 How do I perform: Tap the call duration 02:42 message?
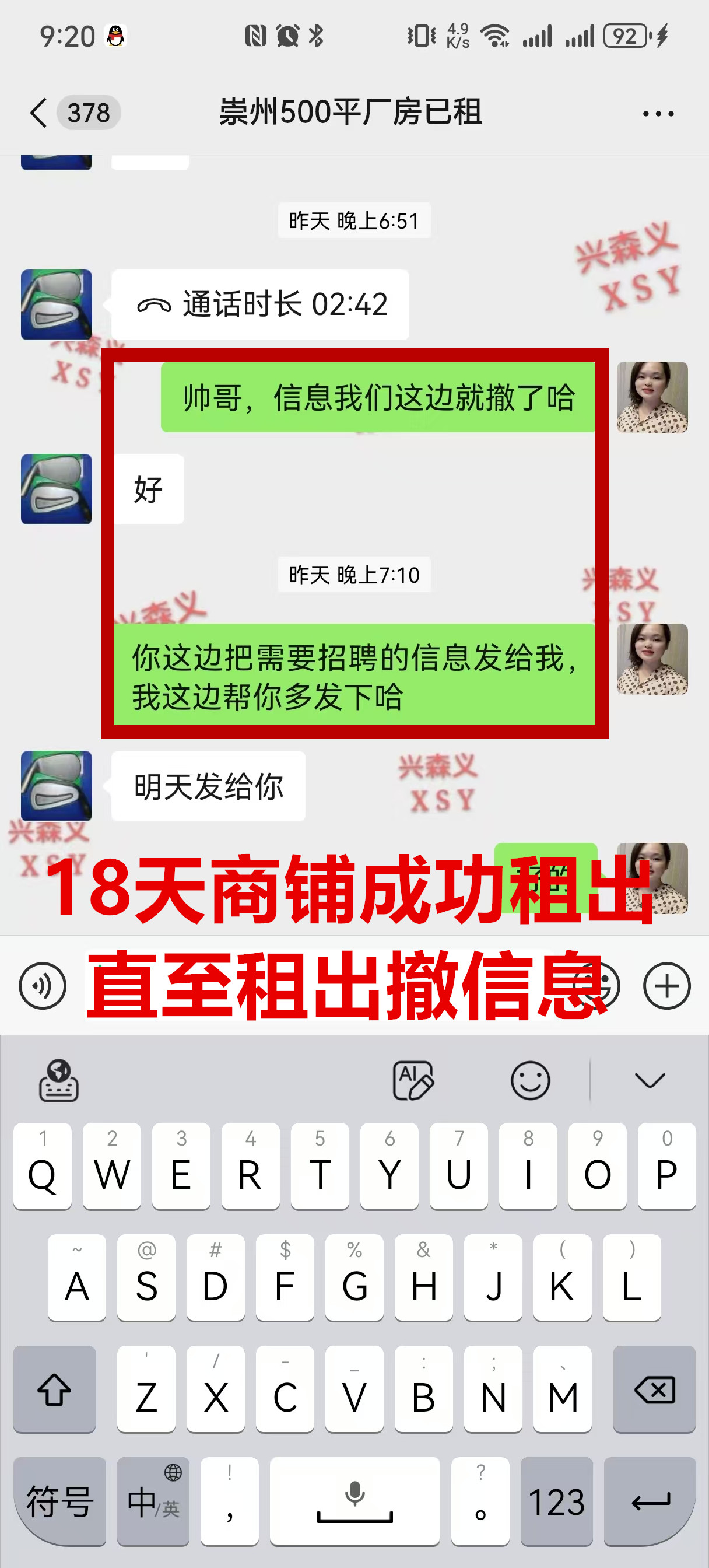(x=261, y=304)
